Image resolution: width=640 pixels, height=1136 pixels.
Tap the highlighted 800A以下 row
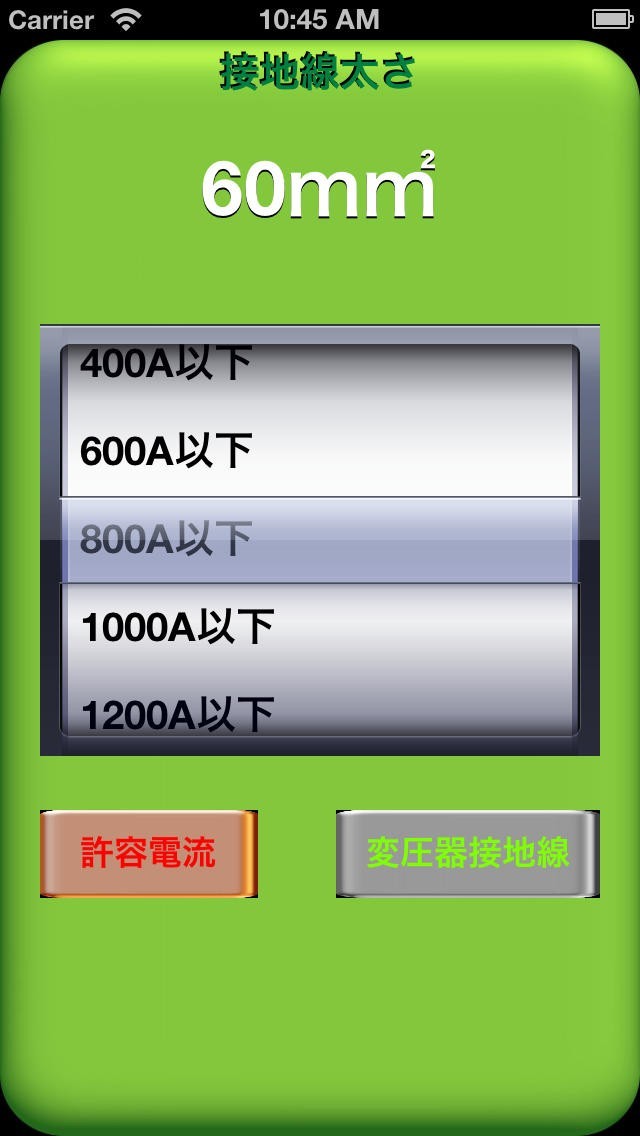click(319, 540)
